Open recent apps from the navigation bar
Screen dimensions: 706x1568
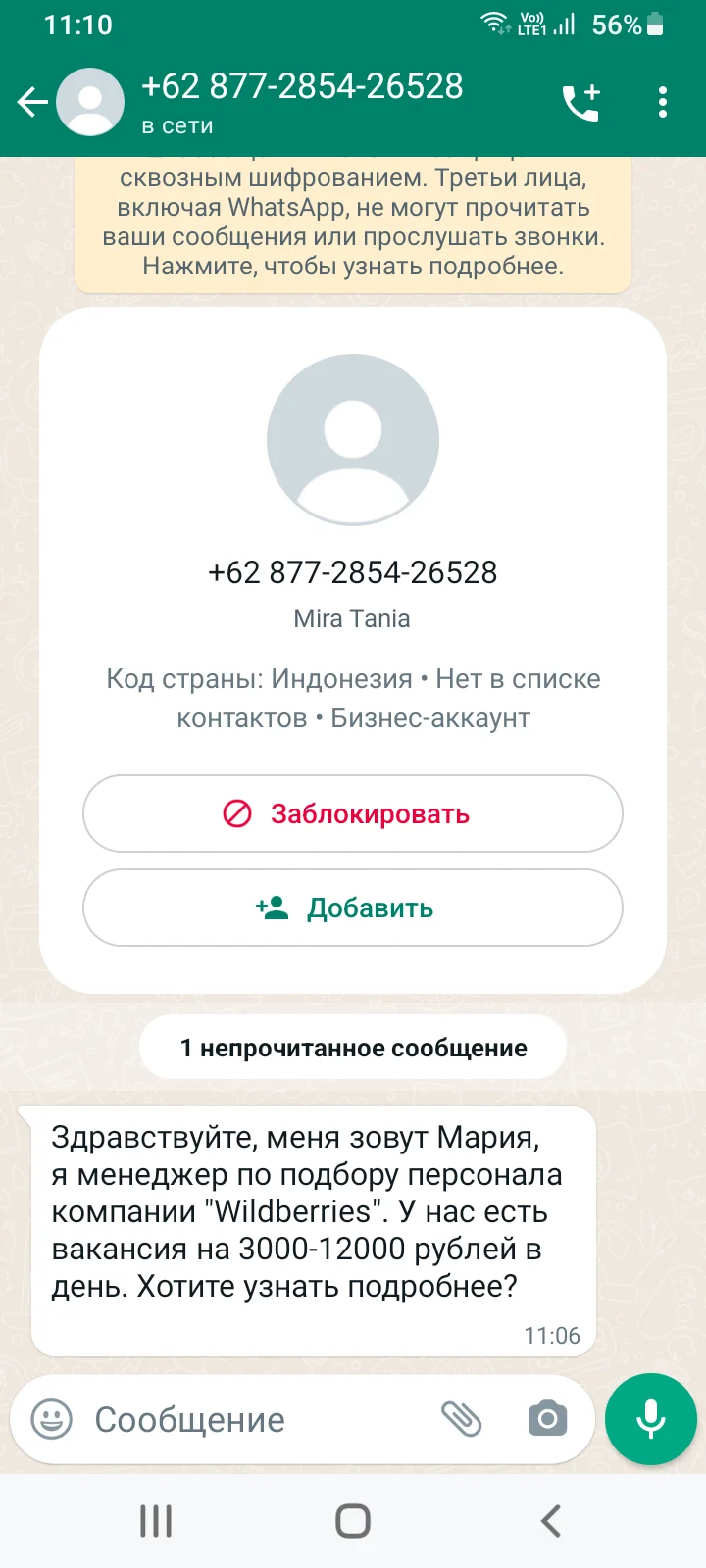[156, 1521]
